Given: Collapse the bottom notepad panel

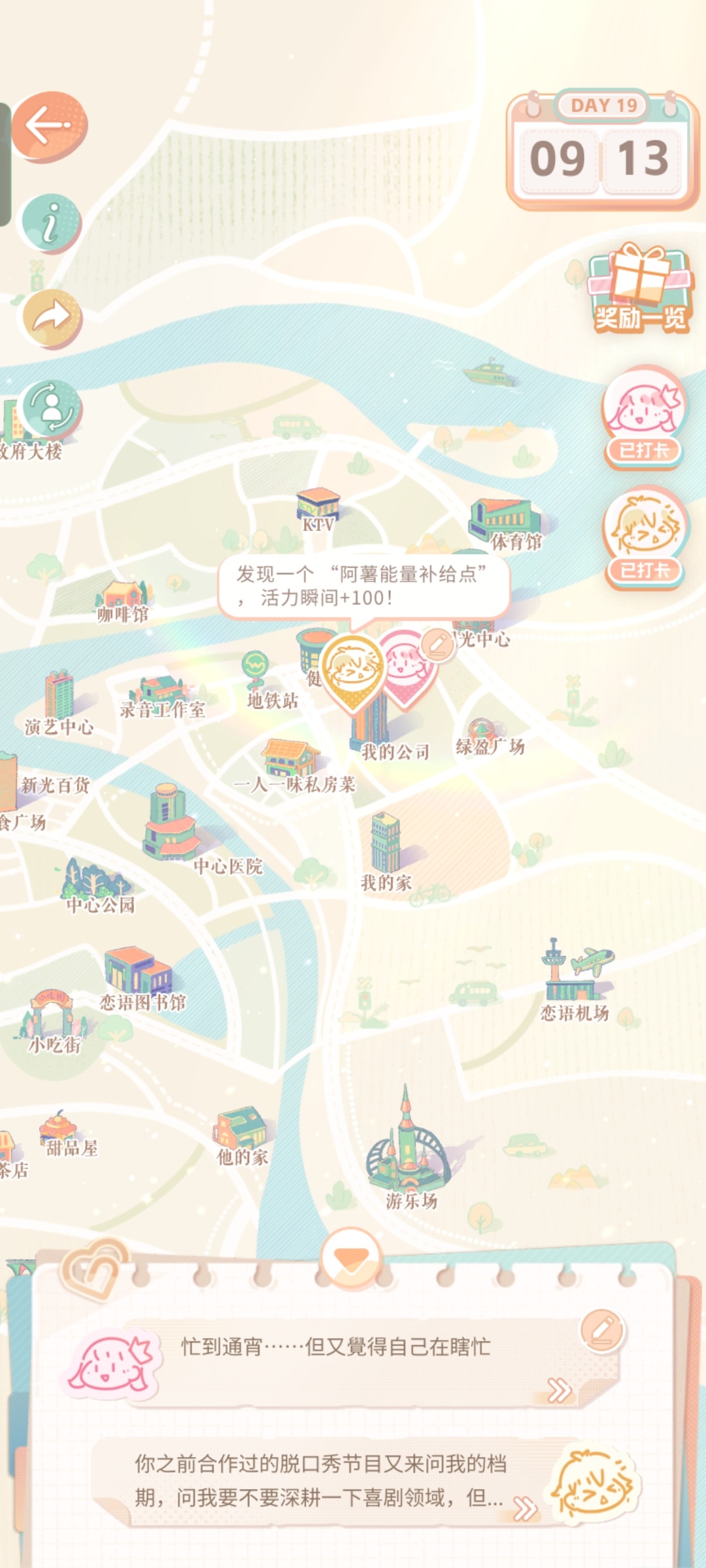Looking at the screenshot, I should click(352, 1257).
